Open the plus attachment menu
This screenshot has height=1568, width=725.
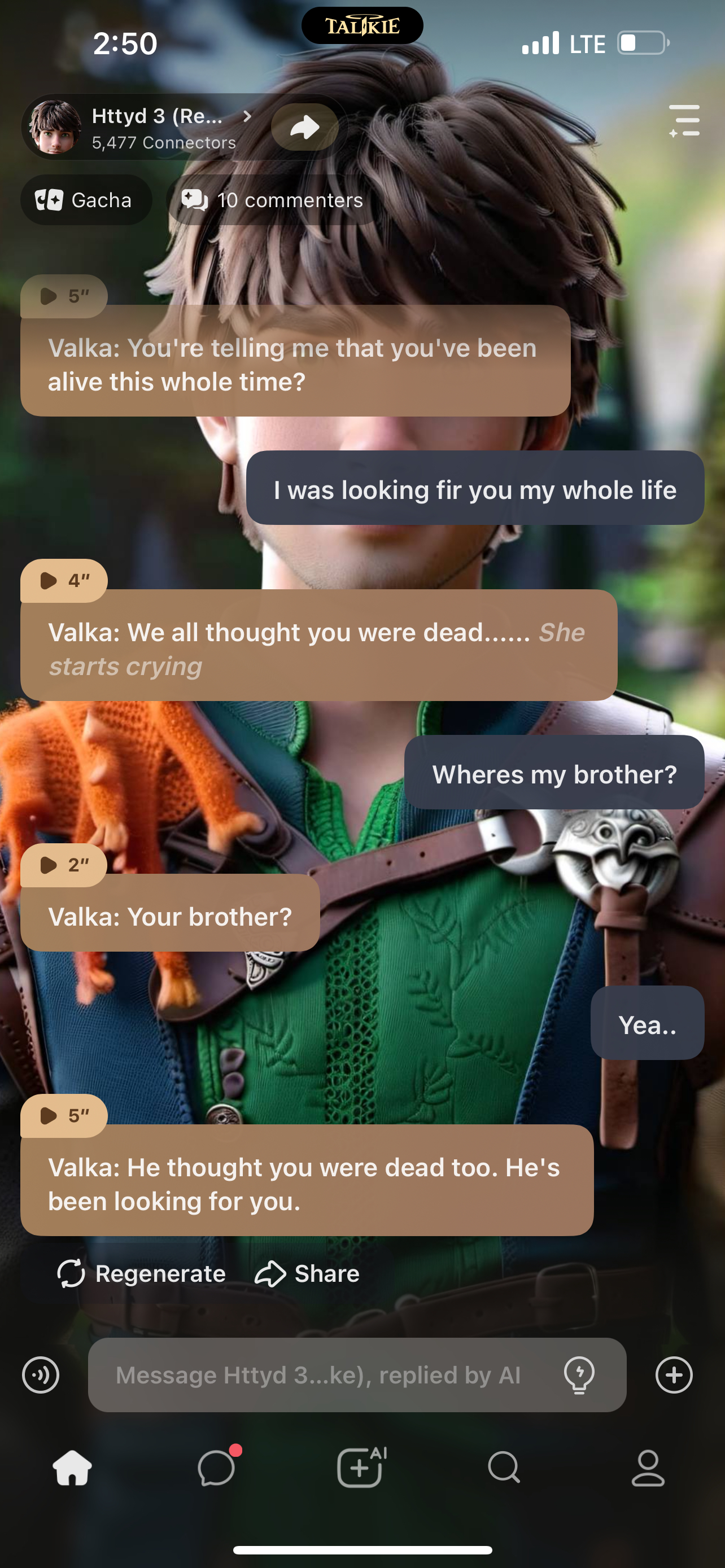(674, 1375)
